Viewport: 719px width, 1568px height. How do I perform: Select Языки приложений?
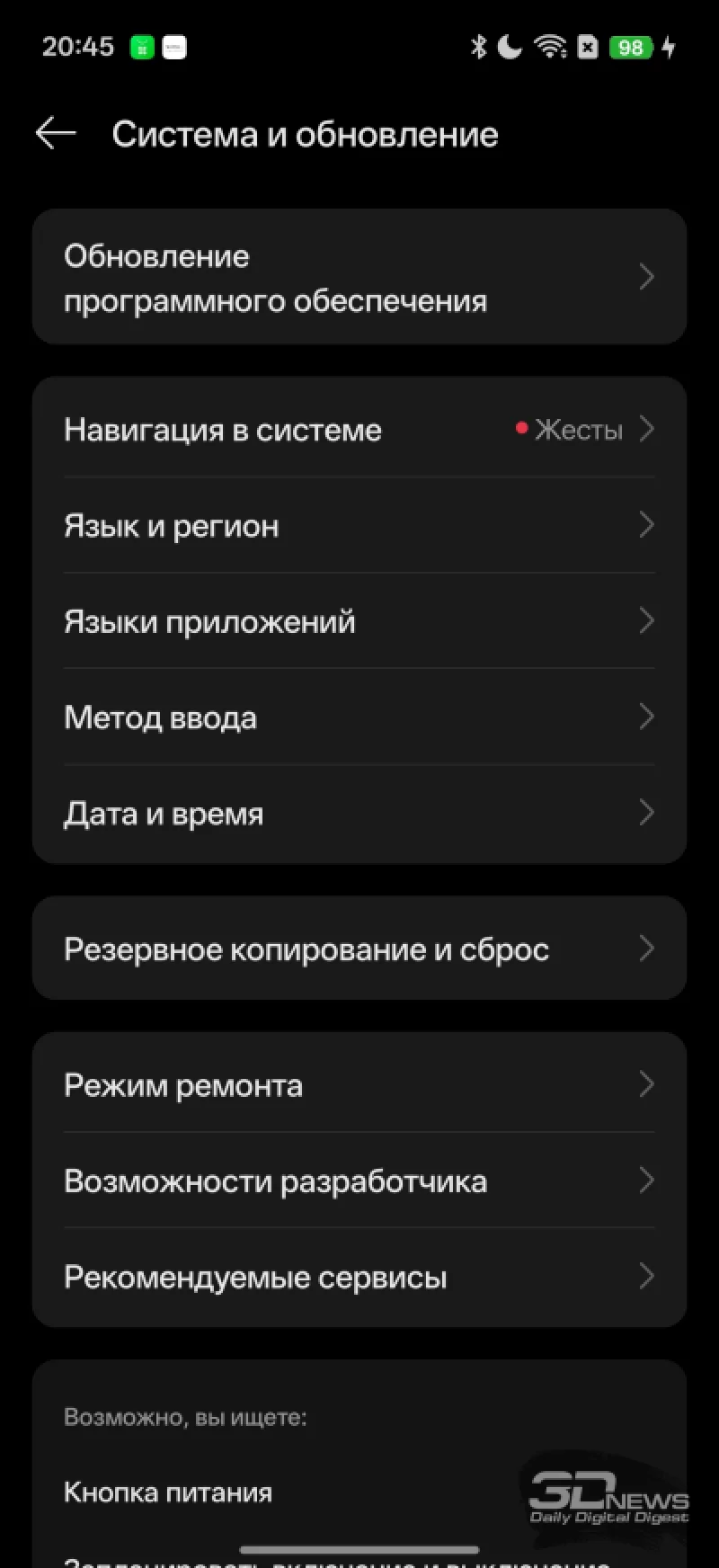pyautogui.click(x=359, y=622)
